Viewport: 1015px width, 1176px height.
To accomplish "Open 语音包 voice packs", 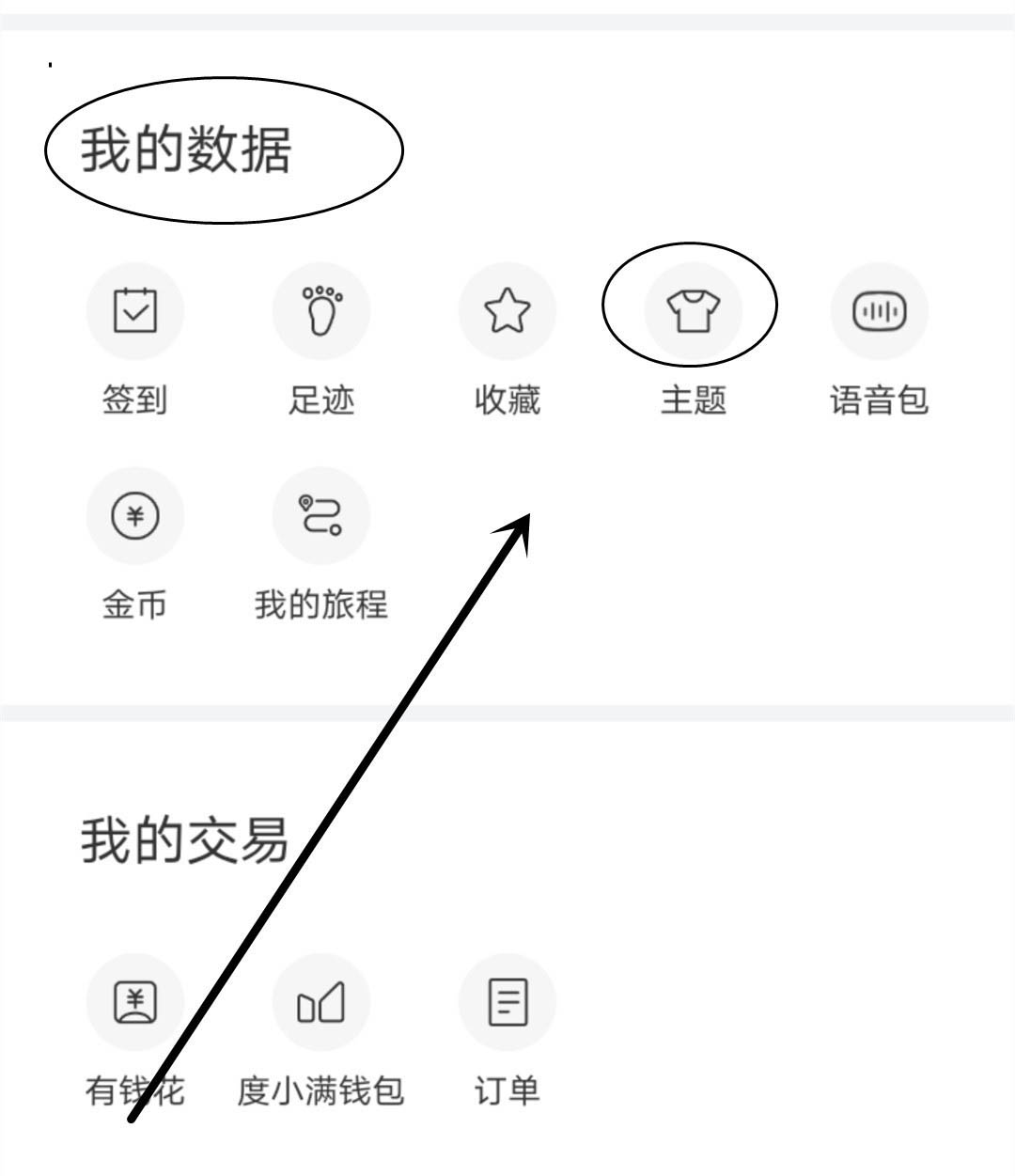I will (879, 312).
